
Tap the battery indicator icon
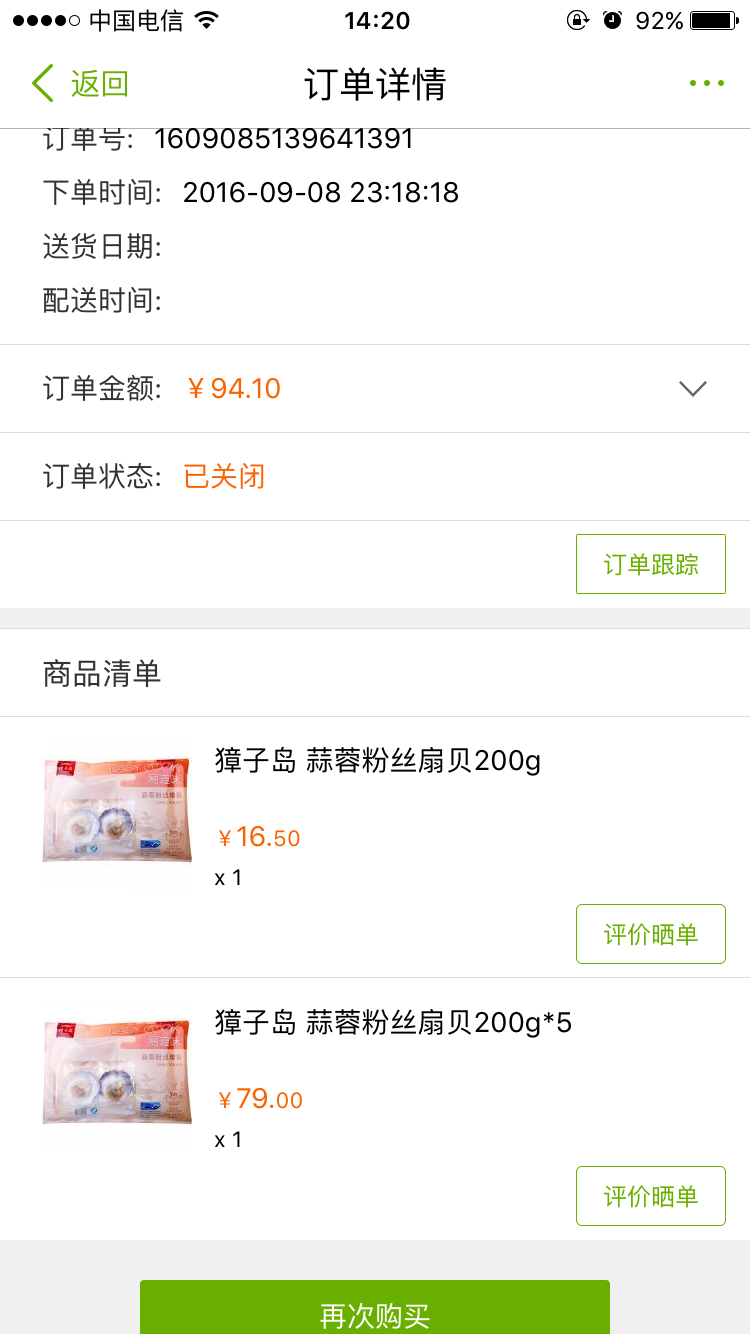point(715,19)
